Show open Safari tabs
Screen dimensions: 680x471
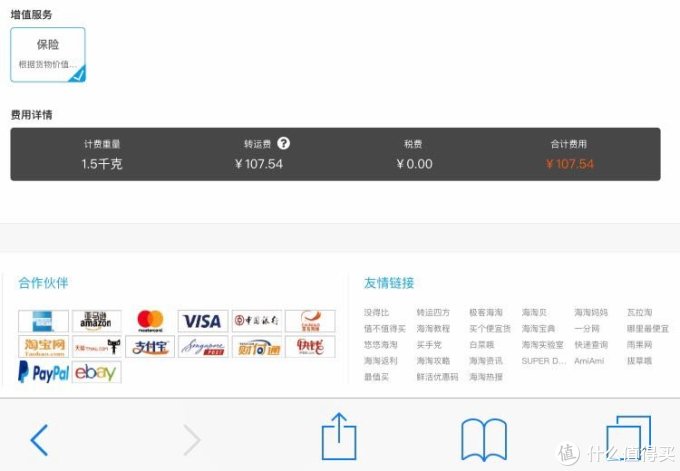(627, 438)
